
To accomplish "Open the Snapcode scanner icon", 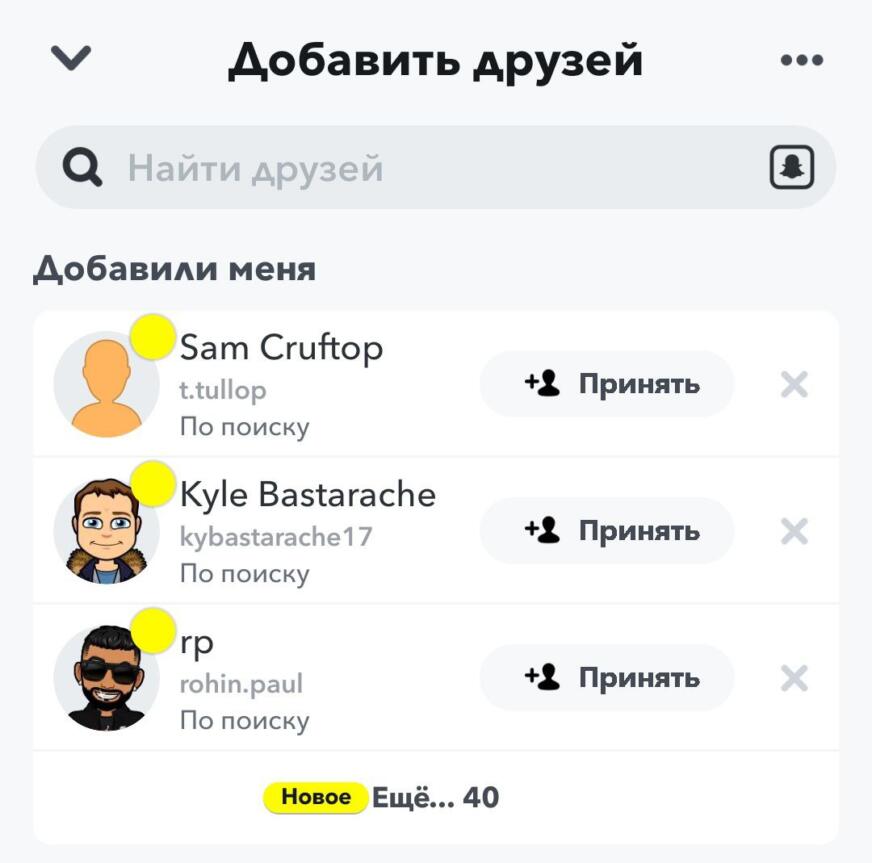I will click(791, 168).
